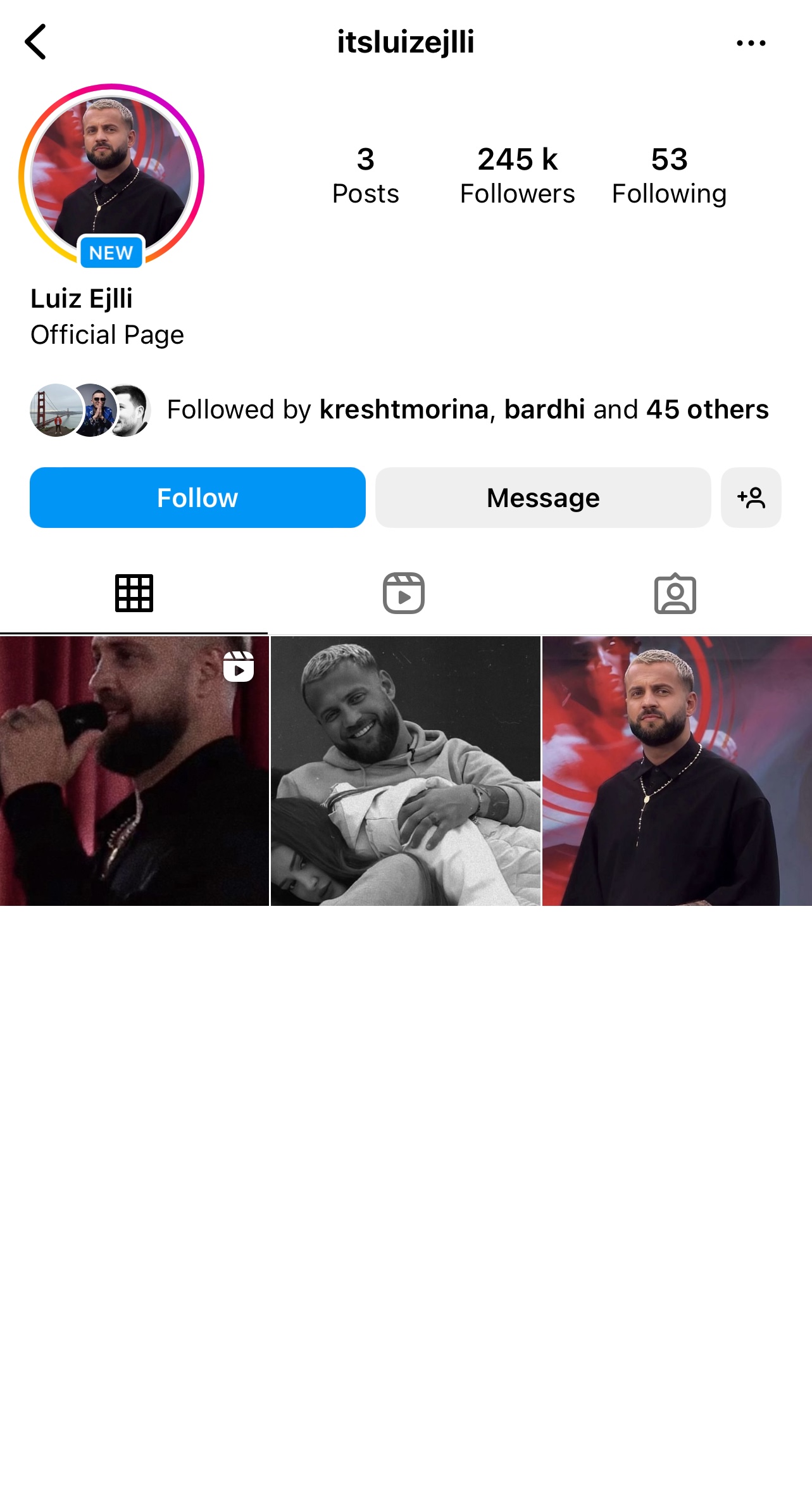View mutual followers kreshtmorina, bardhi and others
The height and width of the screenshot is (1494, 812).
[x=468, y=410]
